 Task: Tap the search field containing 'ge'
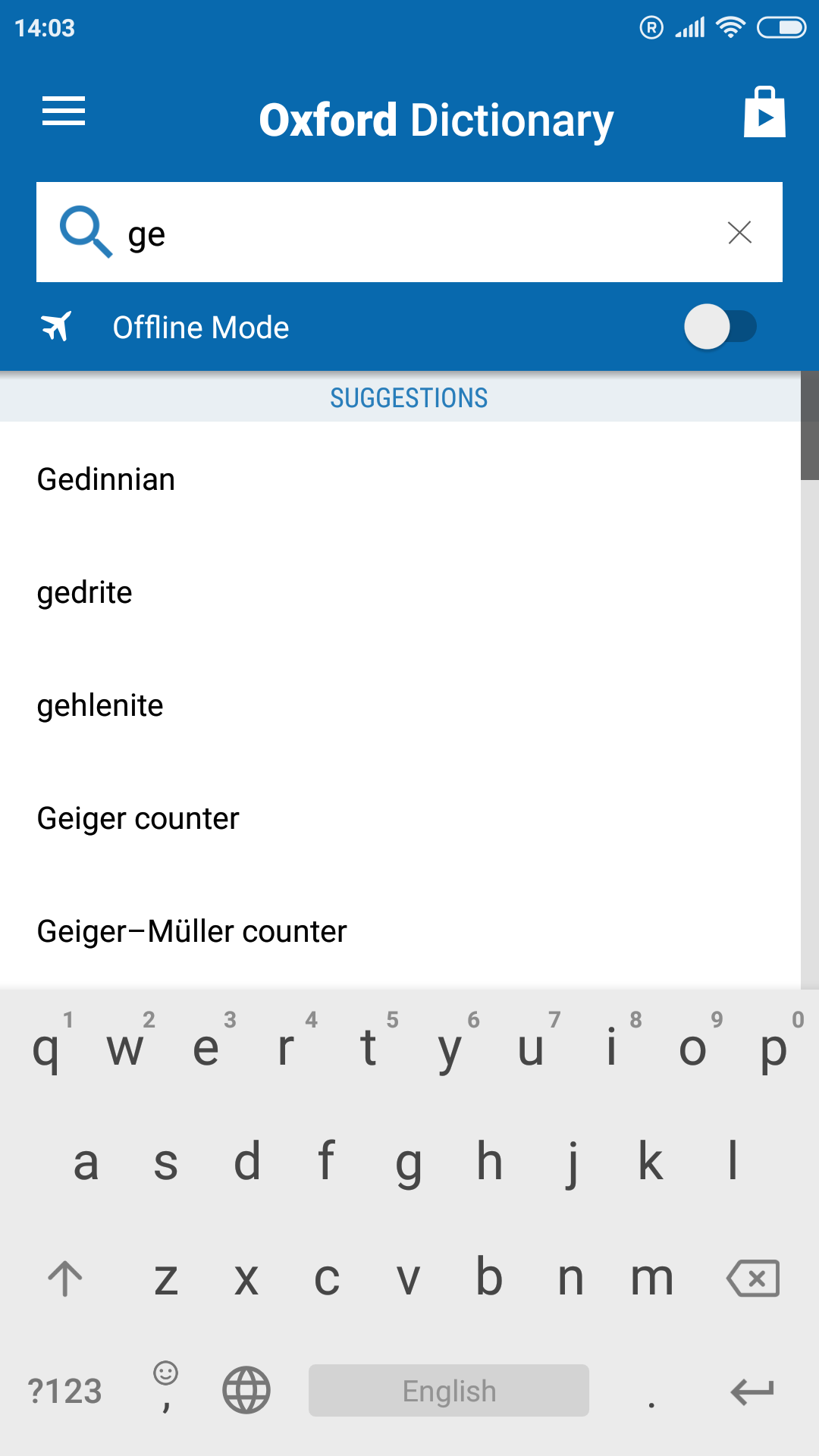409,233
